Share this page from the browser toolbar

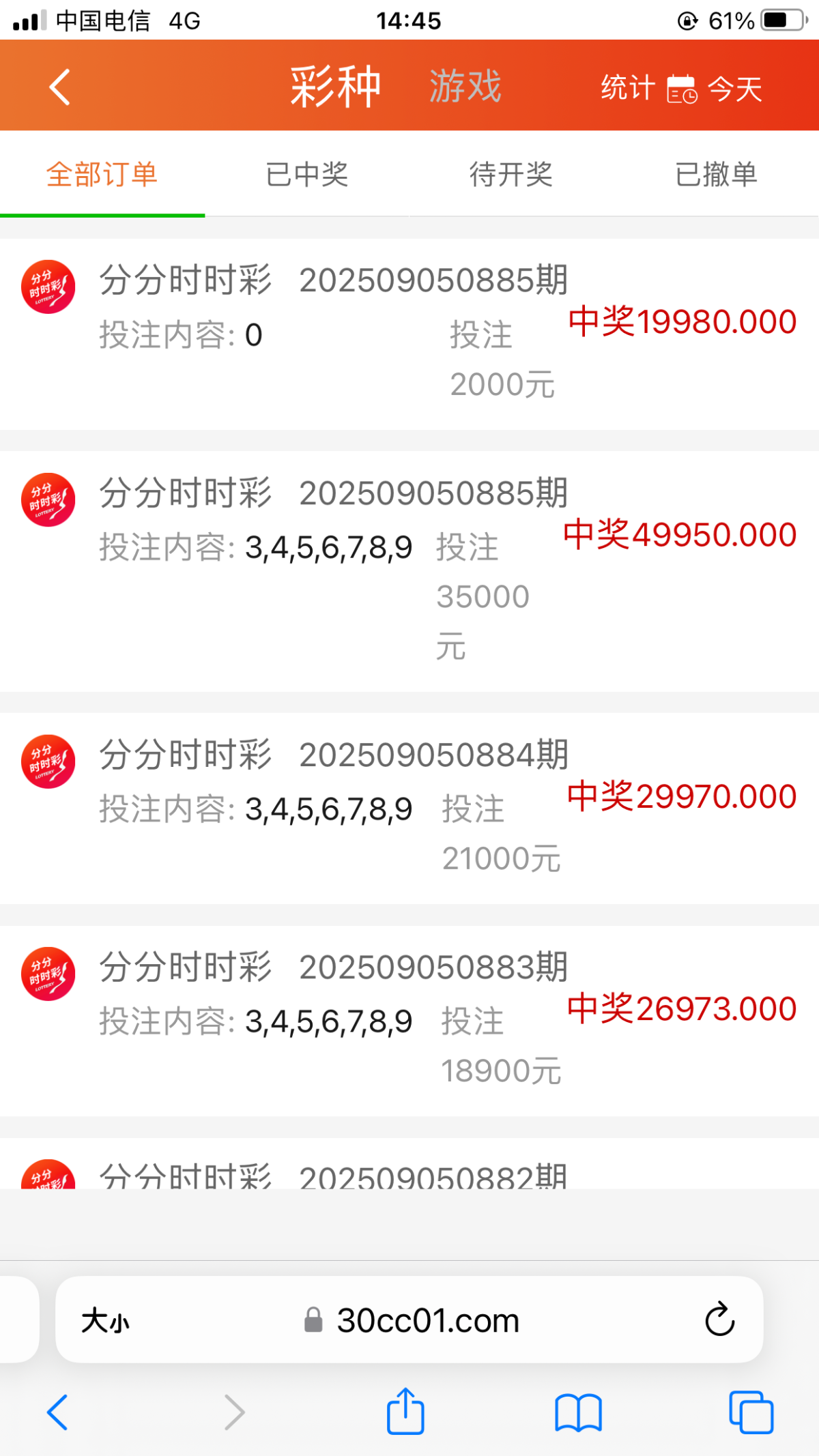point(405,1411)
